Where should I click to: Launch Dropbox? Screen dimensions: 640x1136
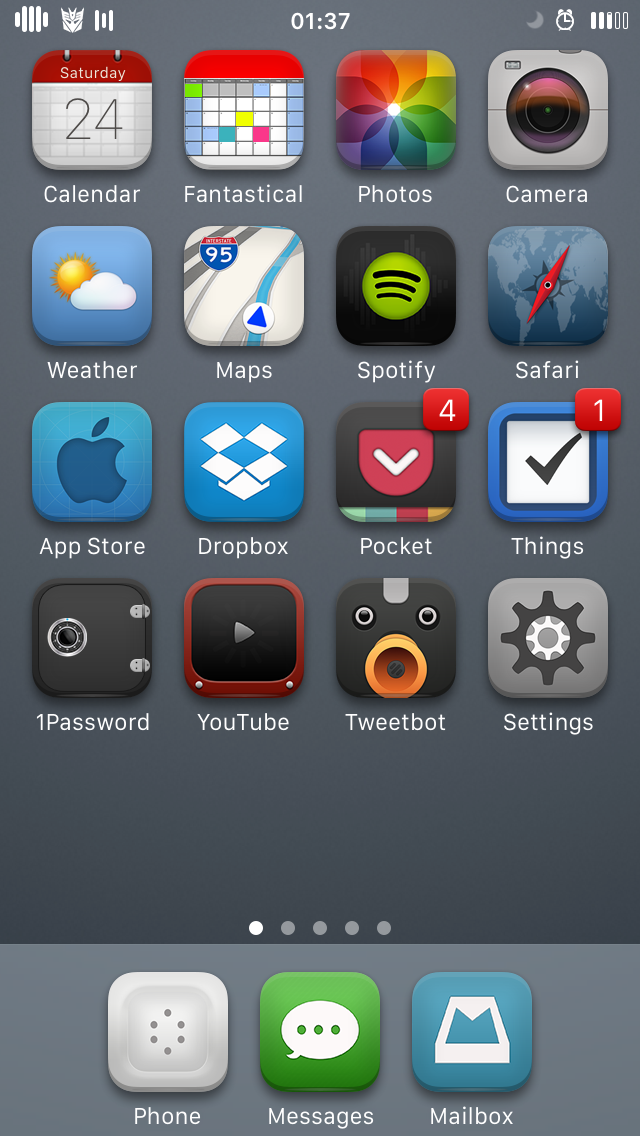(x=244, y=462)
